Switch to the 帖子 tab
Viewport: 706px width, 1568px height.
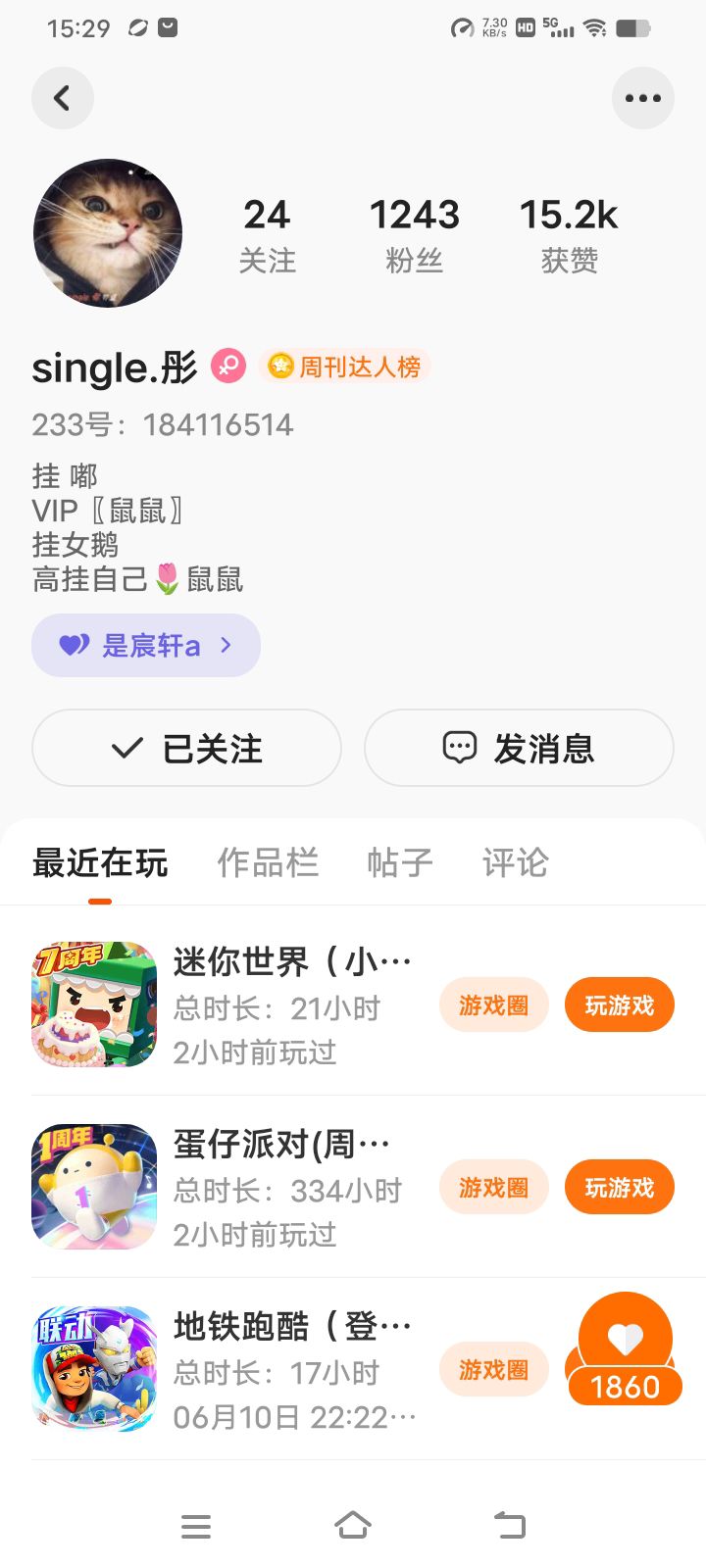[400, 862]
